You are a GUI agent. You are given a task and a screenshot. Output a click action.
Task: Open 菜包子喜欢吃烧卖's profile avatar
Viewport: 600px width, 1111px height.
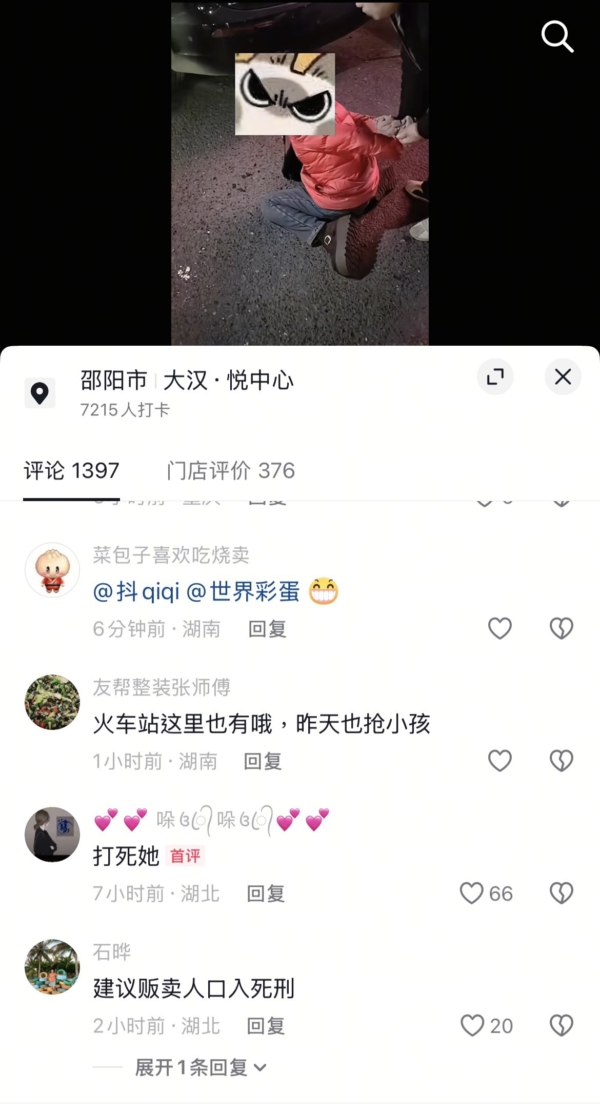tap(52, 570)
